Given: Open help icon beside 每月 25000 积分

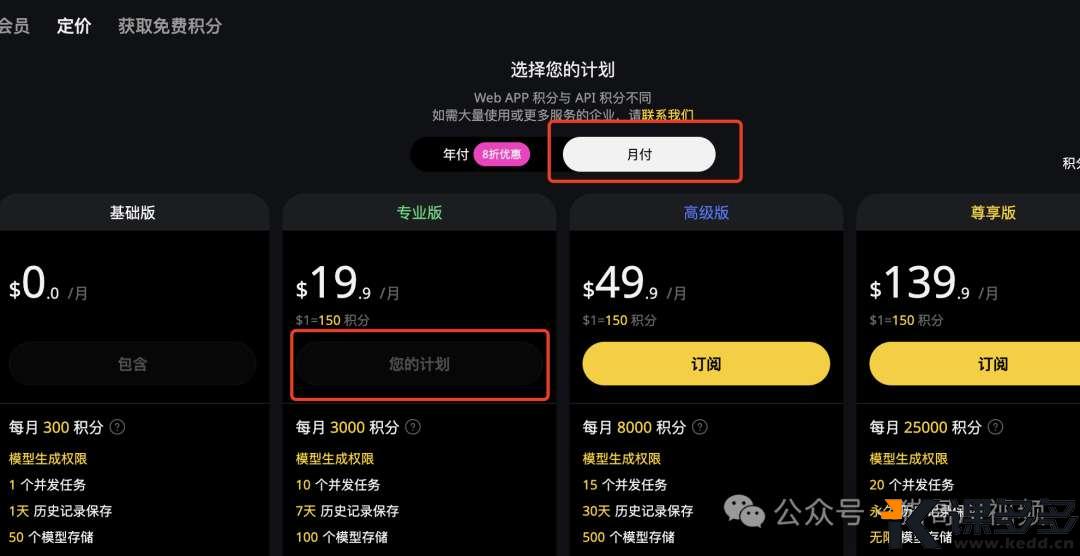Looking at the screenshot, I should point(995,427).
